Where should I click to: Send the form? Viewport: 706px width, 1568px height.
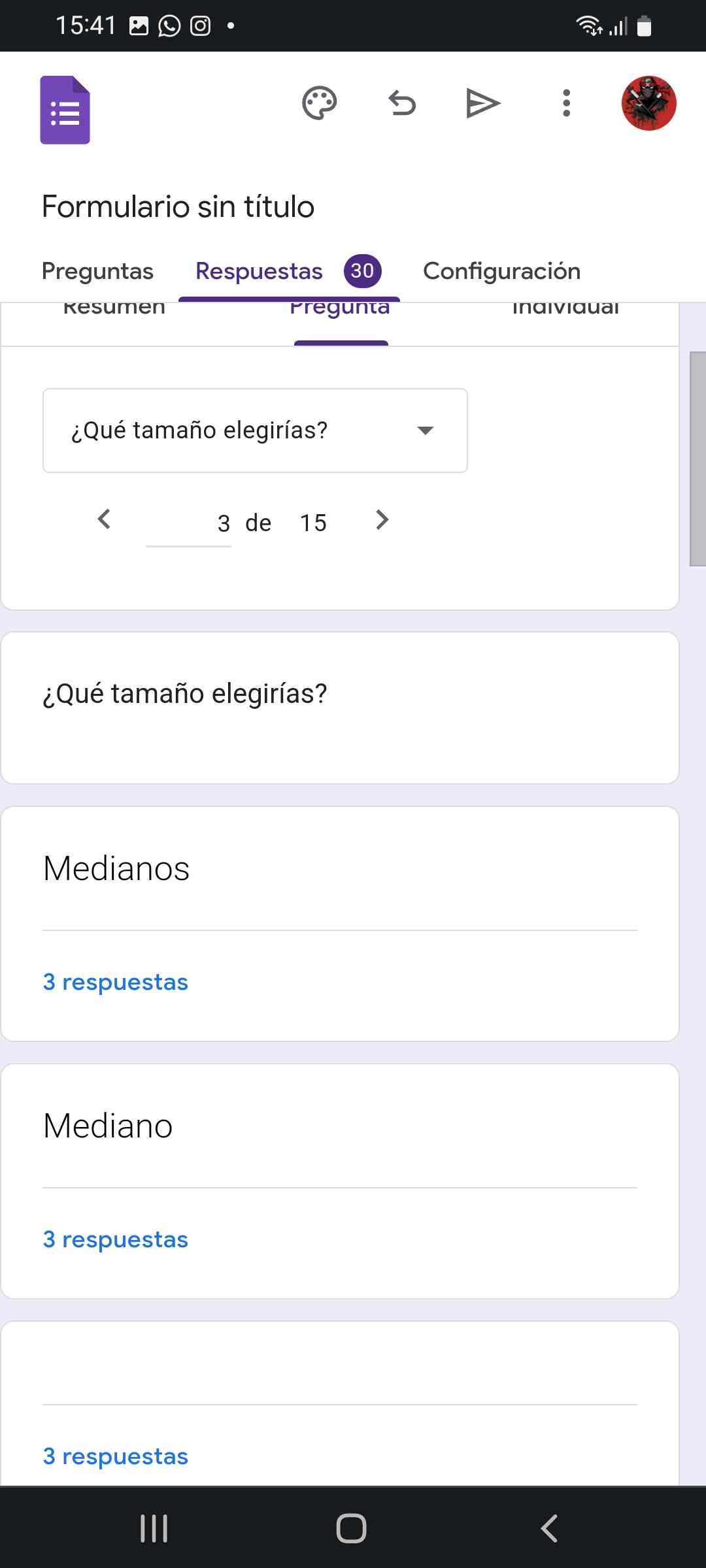483,103
